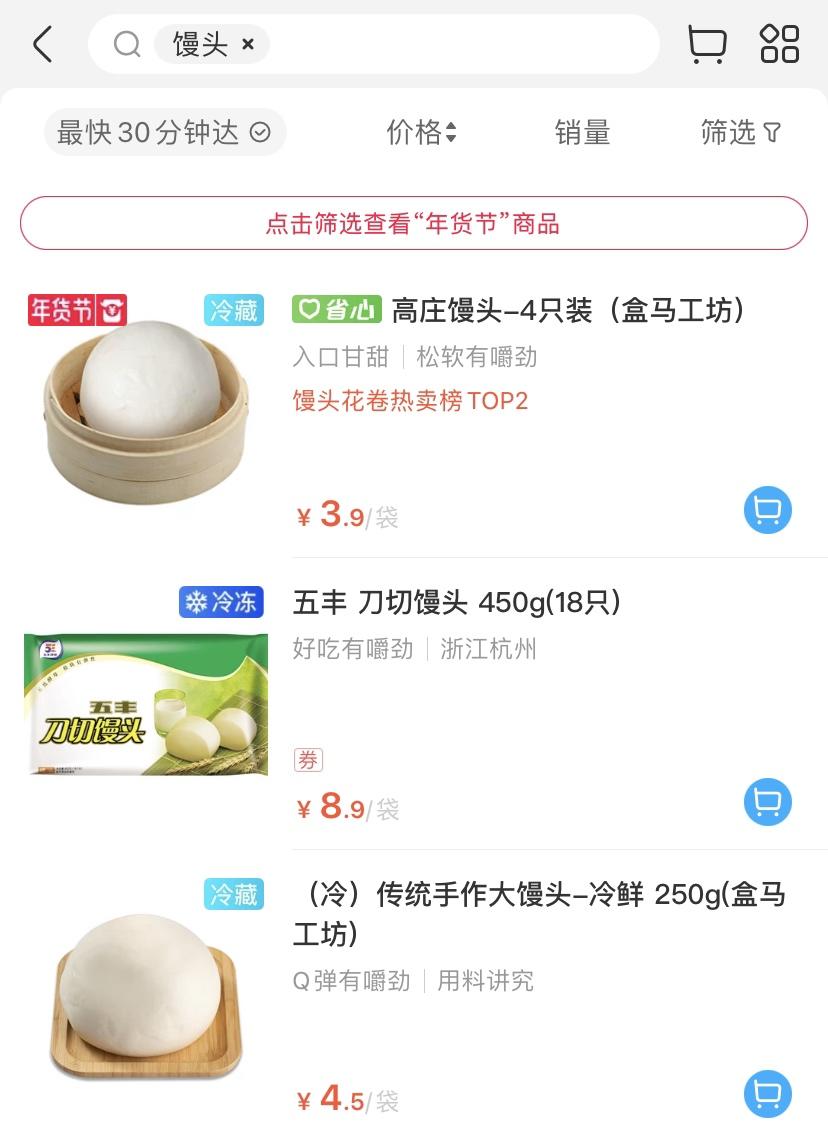Tap the 冷藏 tag on 高庄馒头
This screenshot has height=1135, width=828.
232,311
